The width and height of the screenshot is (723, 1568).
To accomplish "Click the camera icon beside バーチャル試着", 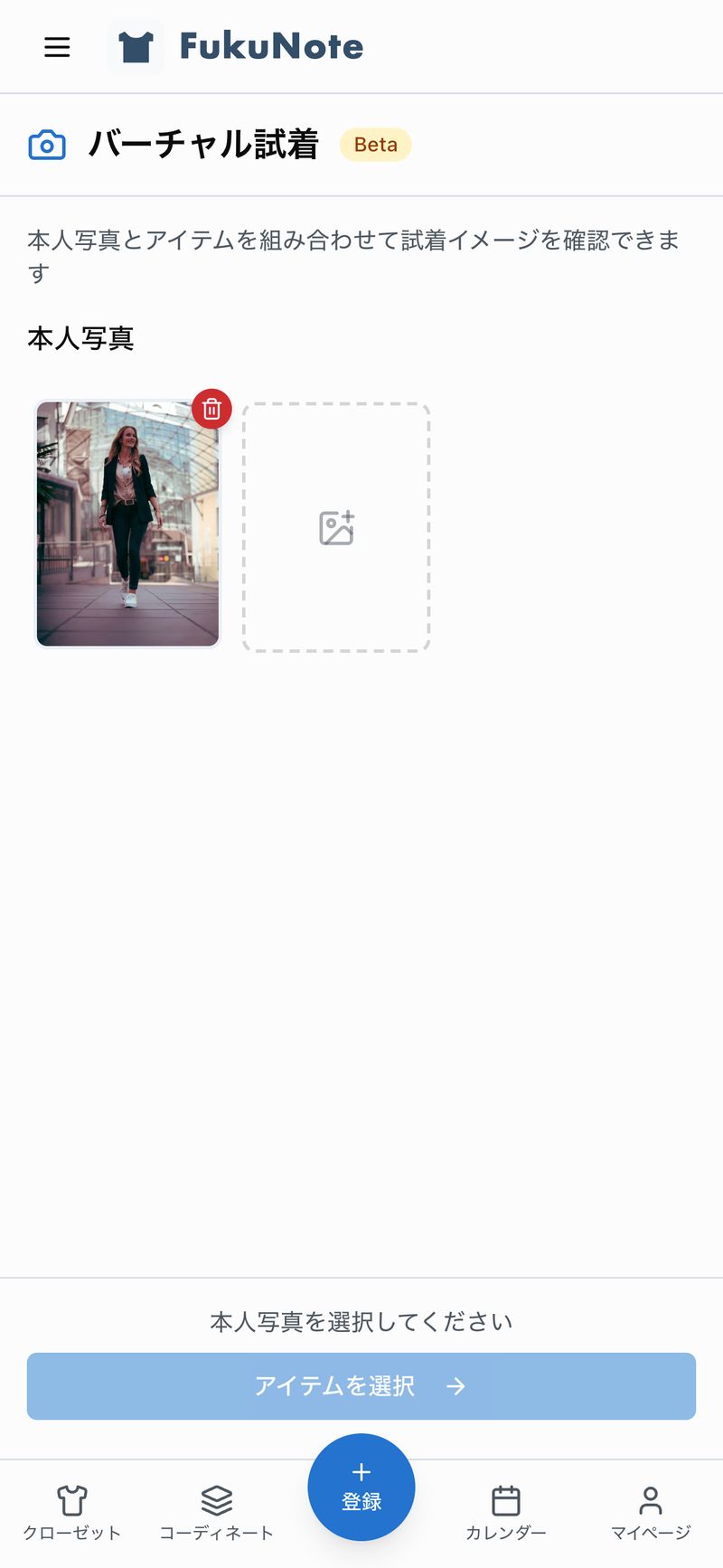I will (x=47, y=144).
